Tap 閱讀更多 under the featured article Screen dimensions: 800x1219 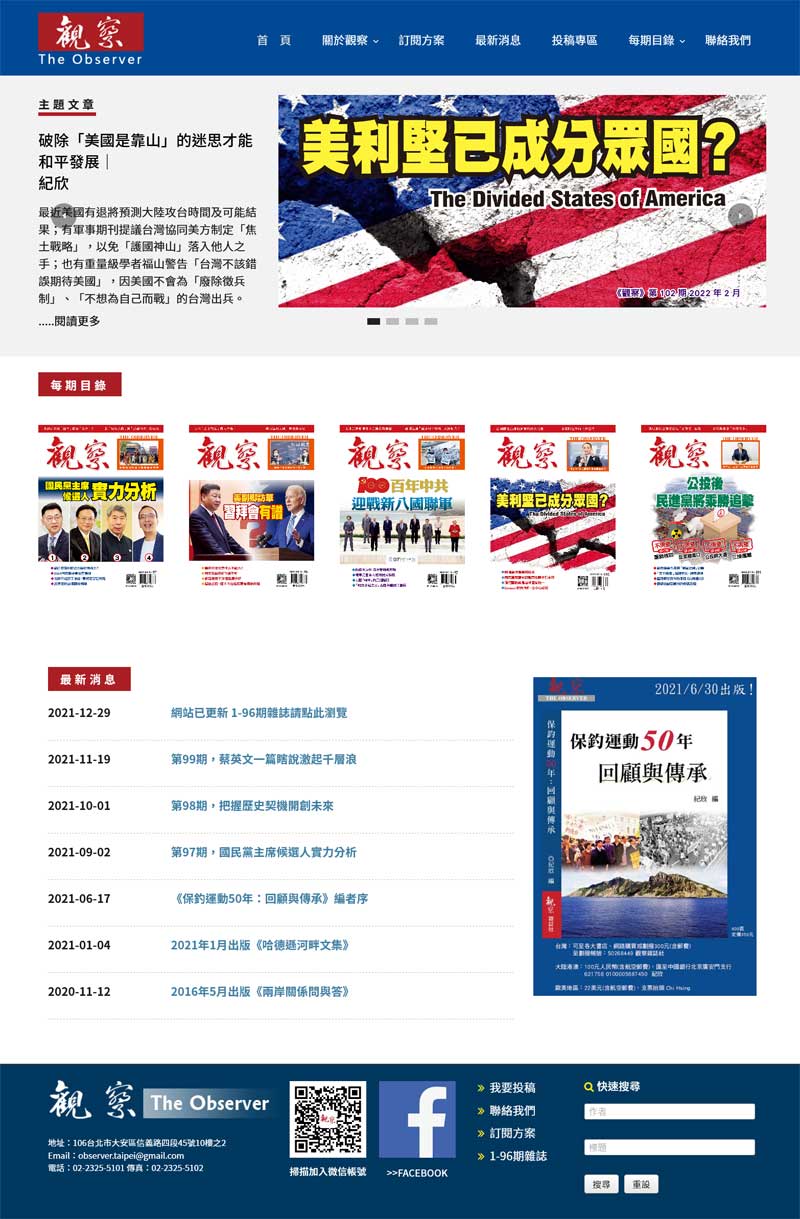(x=70, y=321)
